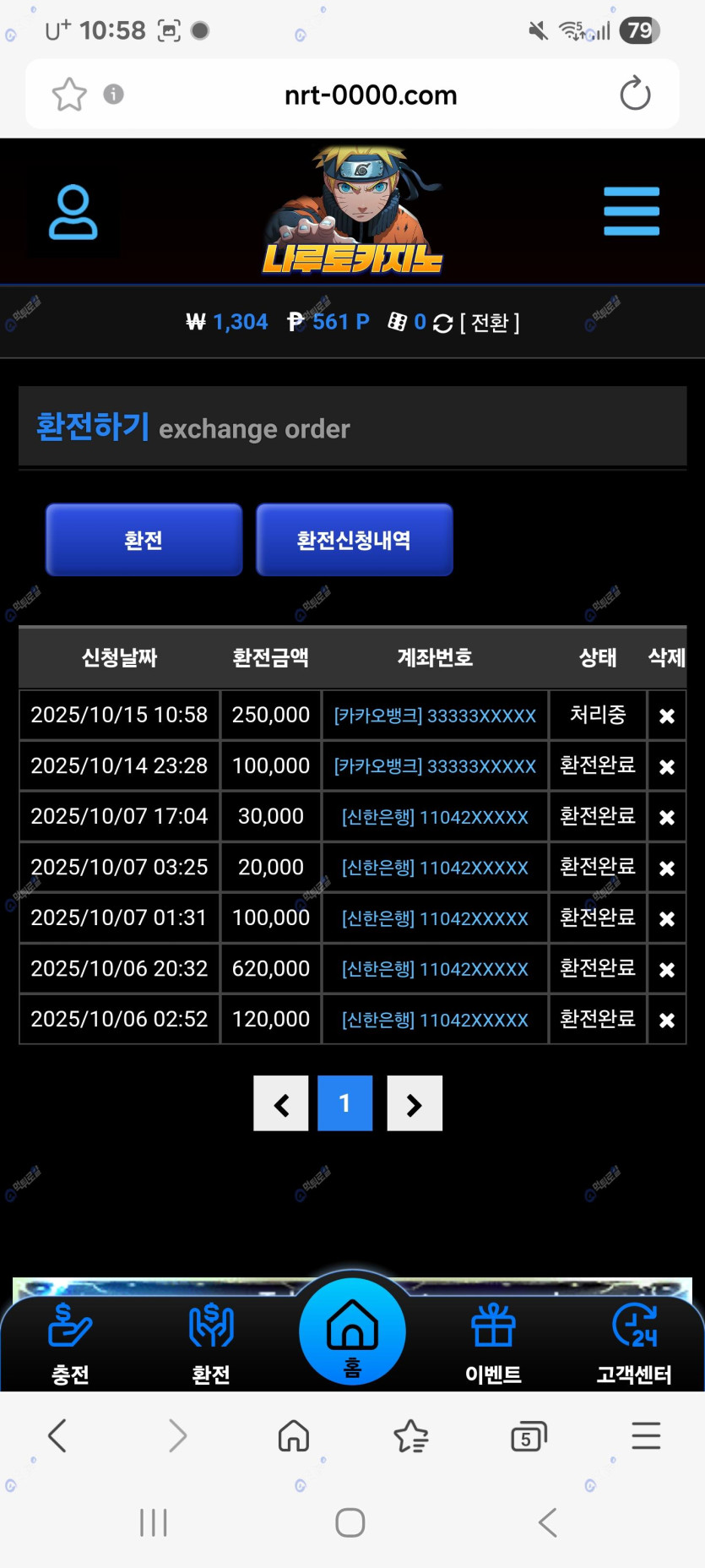The width and height of the screenshot is (705, 1568).
Task: Reload the page in the address bar
Action: [x=635, y=94]
